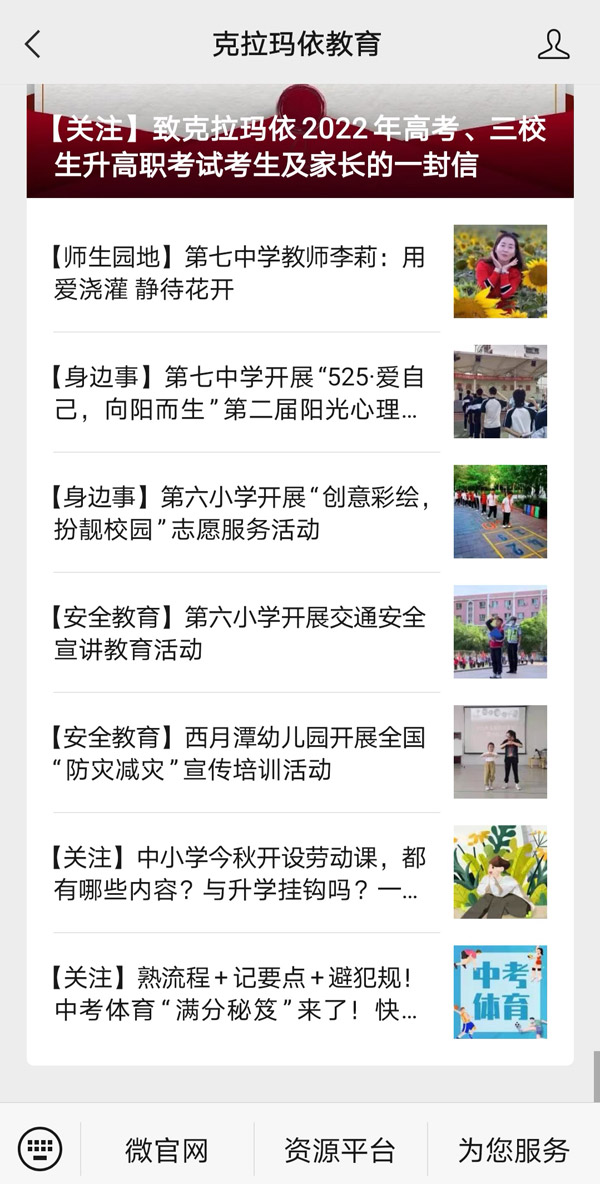Open the 微官网 menu
The height and width of the screenshot is (1184, 600).
(167, 1150)
